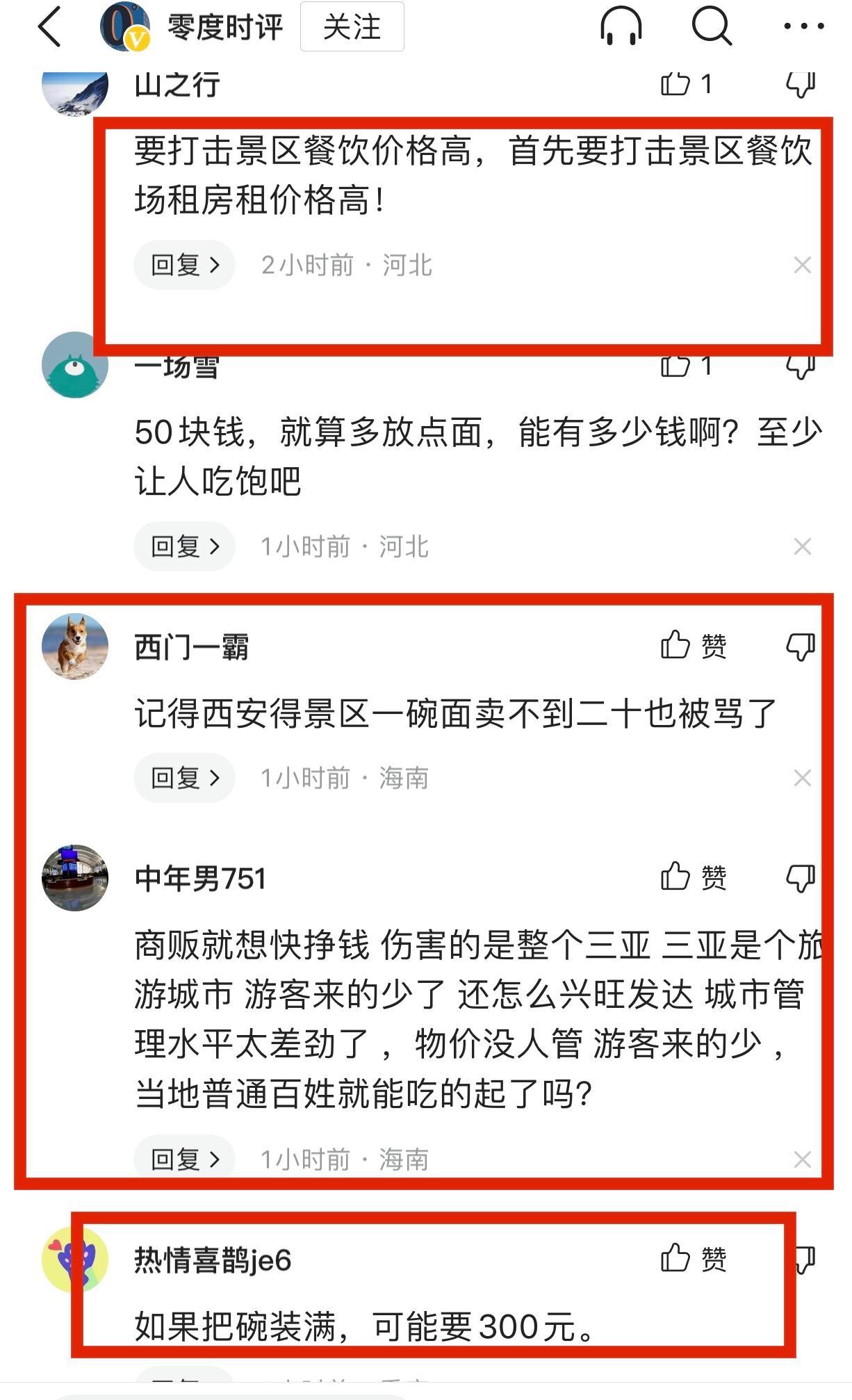The height and width of the screenshot is (1400, 852).
Task: Reply to 中年男751's comment
Action: (184, 1159)
